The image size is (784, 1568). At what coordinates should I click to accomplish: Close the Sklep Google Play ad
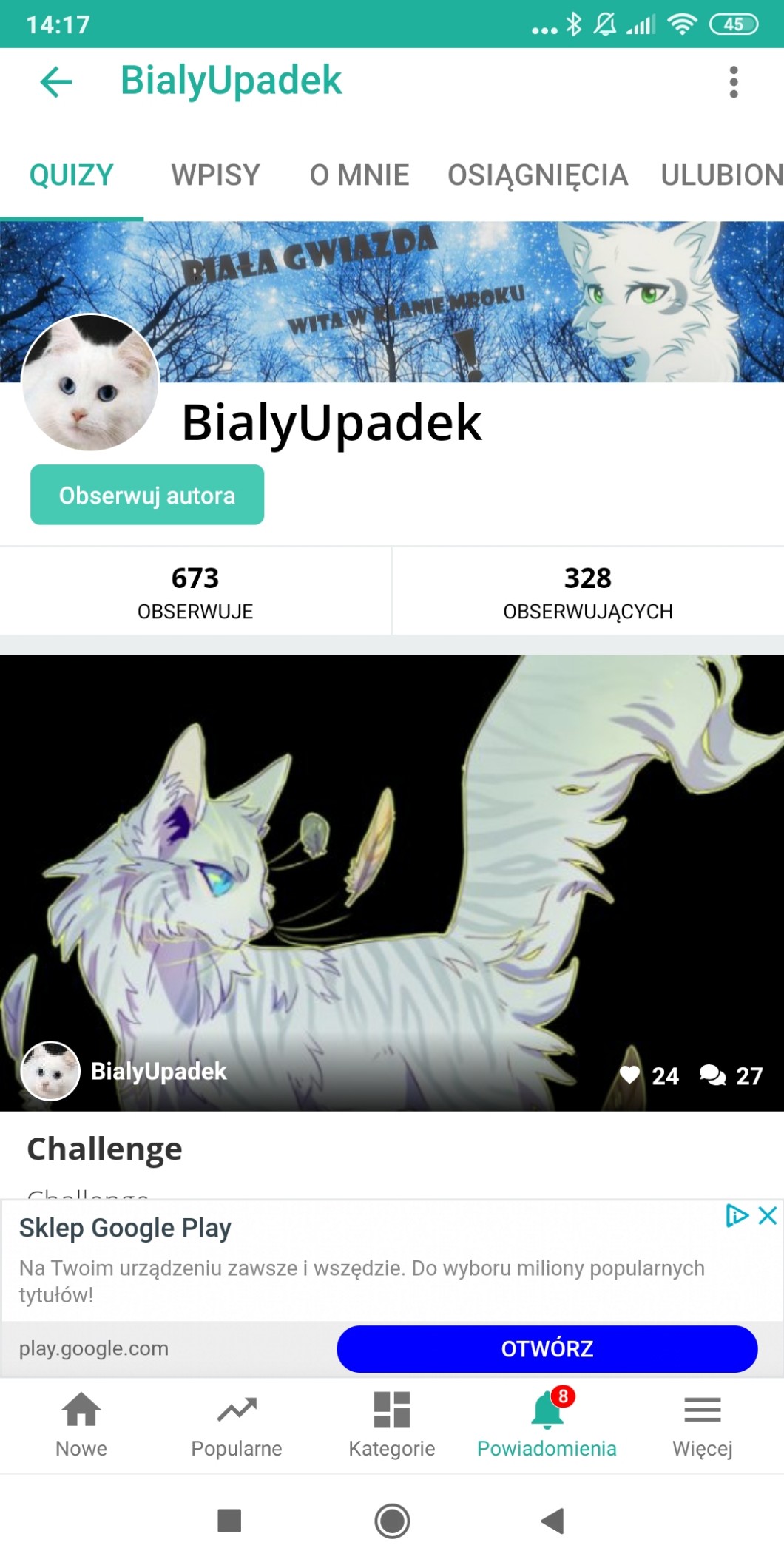point(768,1215)
